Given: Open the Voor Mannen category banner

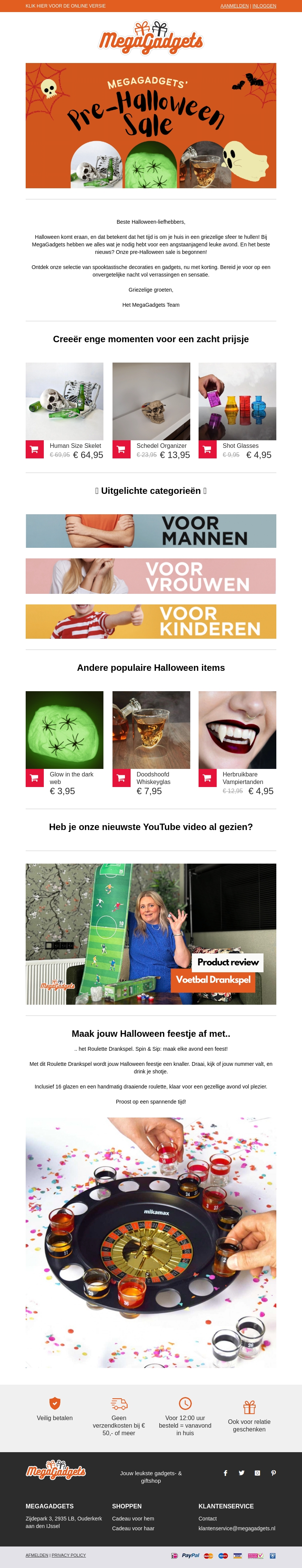Looking at the screenshot, I should [x=151, y=531].
